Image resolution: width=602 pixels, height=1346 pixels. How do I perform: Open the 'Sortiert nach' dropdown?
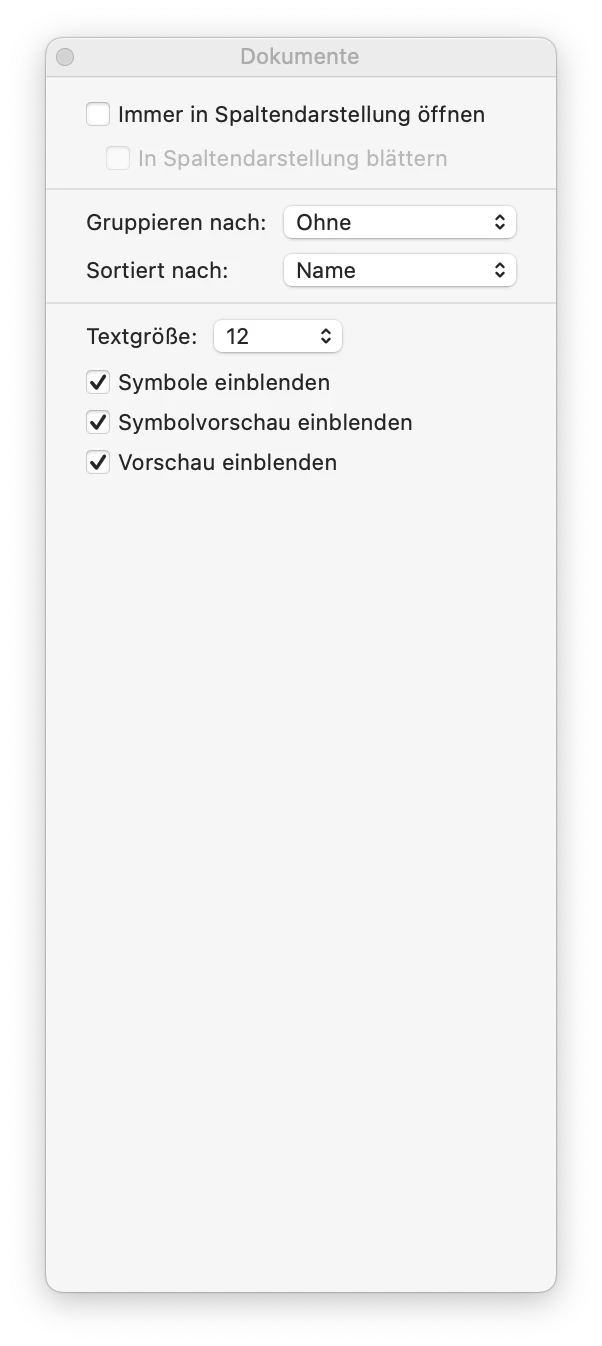pyautogui.click(x=399, y=270)
